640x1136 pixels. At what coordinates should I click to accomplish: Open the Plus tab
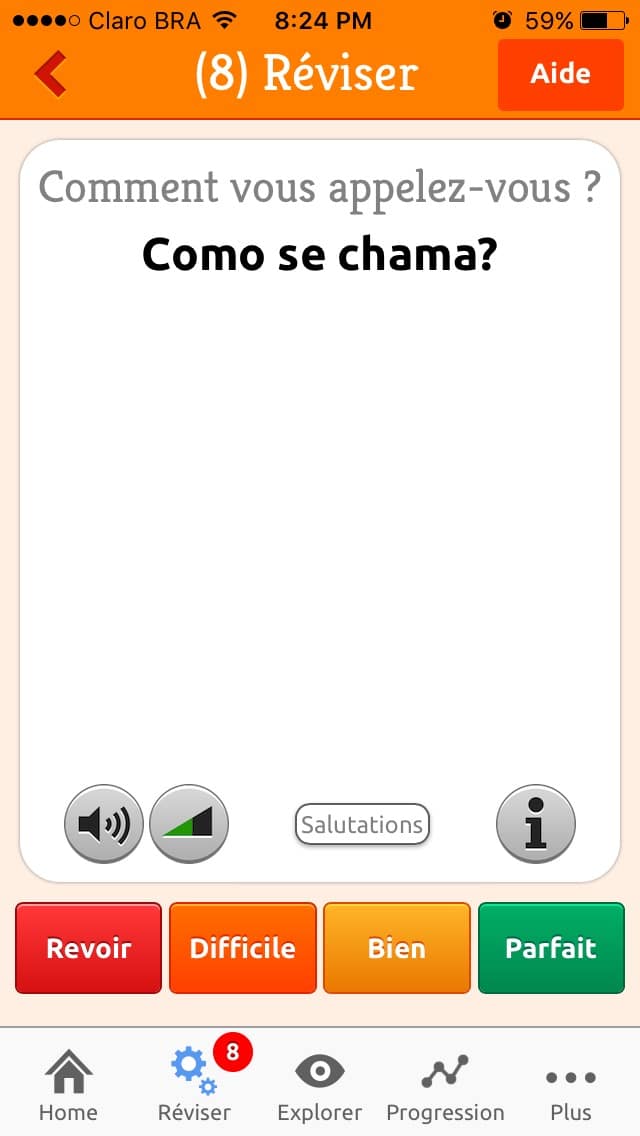coord(571,1084)
